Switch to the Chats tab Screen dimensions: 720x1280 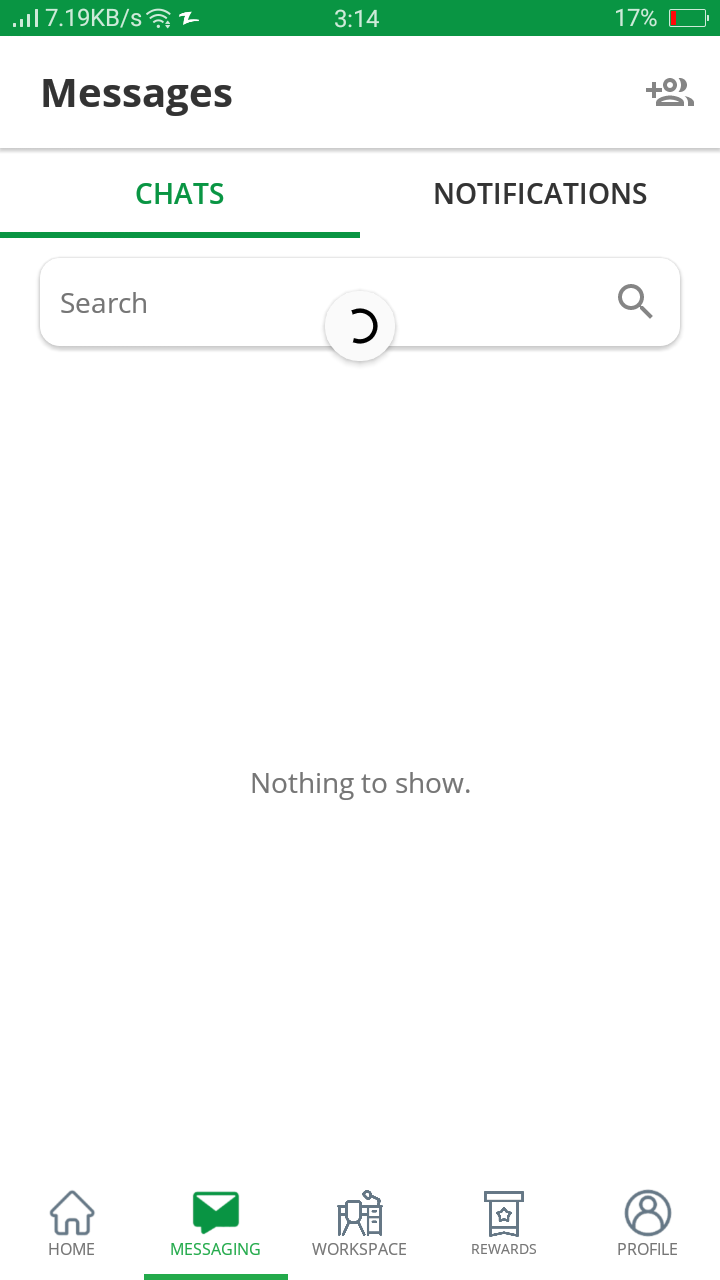point(180,194)
